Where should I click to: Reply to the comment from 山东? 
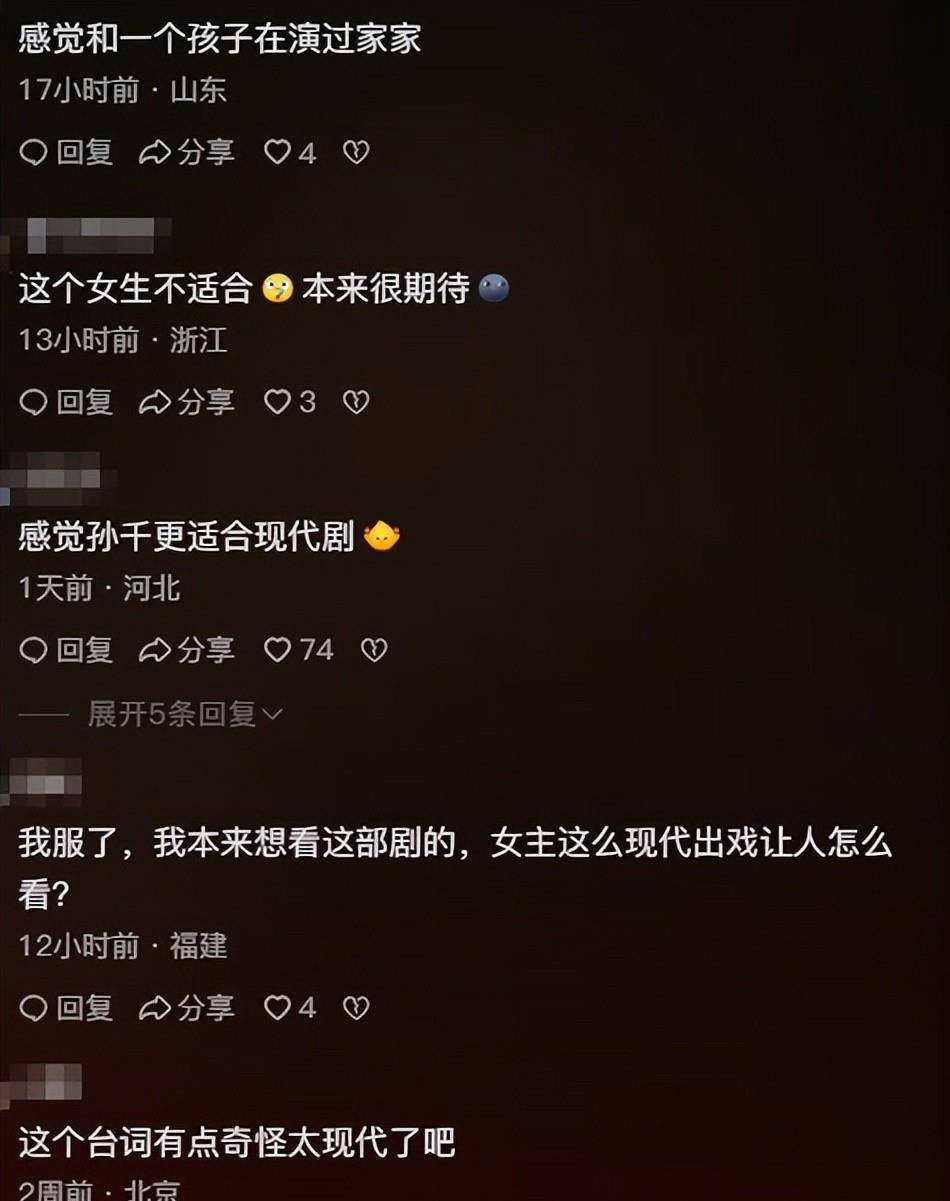66,152
